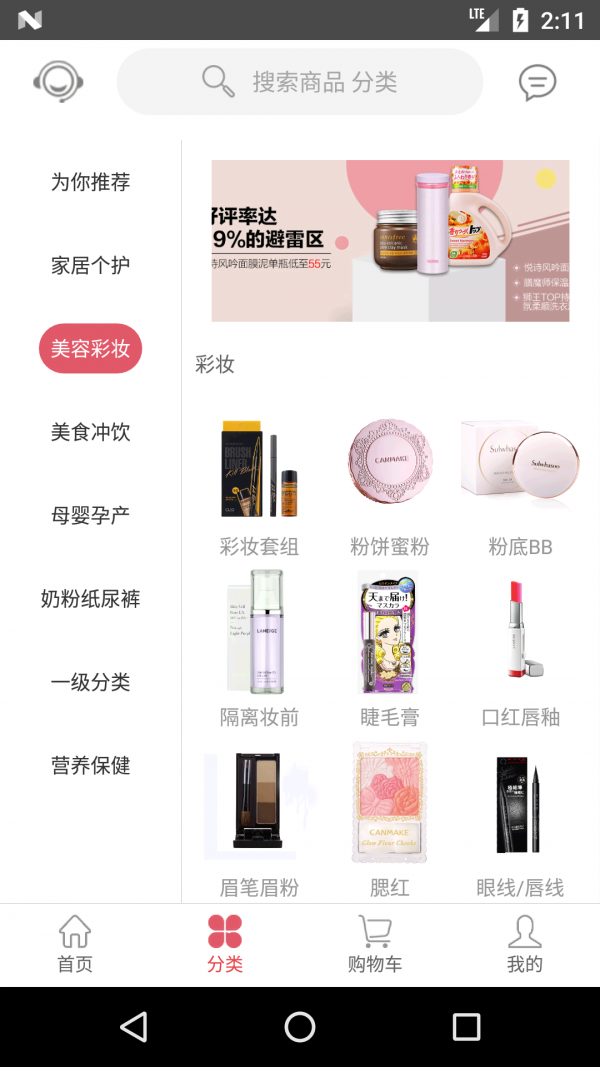Select 母婴孕产 category

pos(90,515)
